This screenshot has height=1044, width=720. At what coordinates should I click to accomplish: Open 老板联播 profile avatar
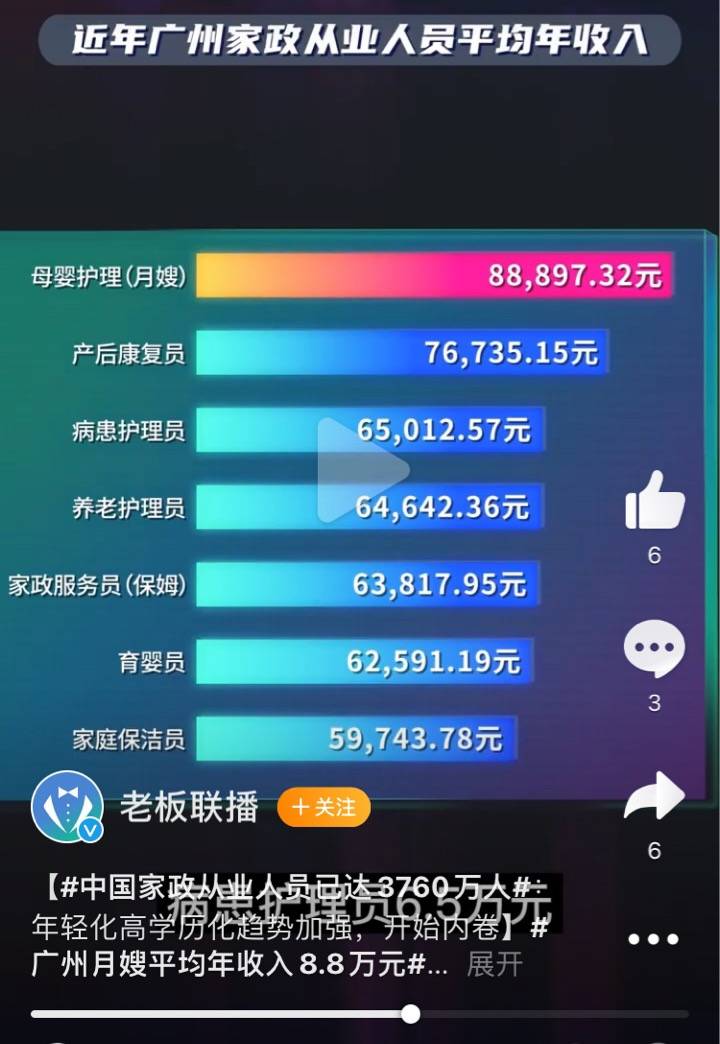(68, 806)
